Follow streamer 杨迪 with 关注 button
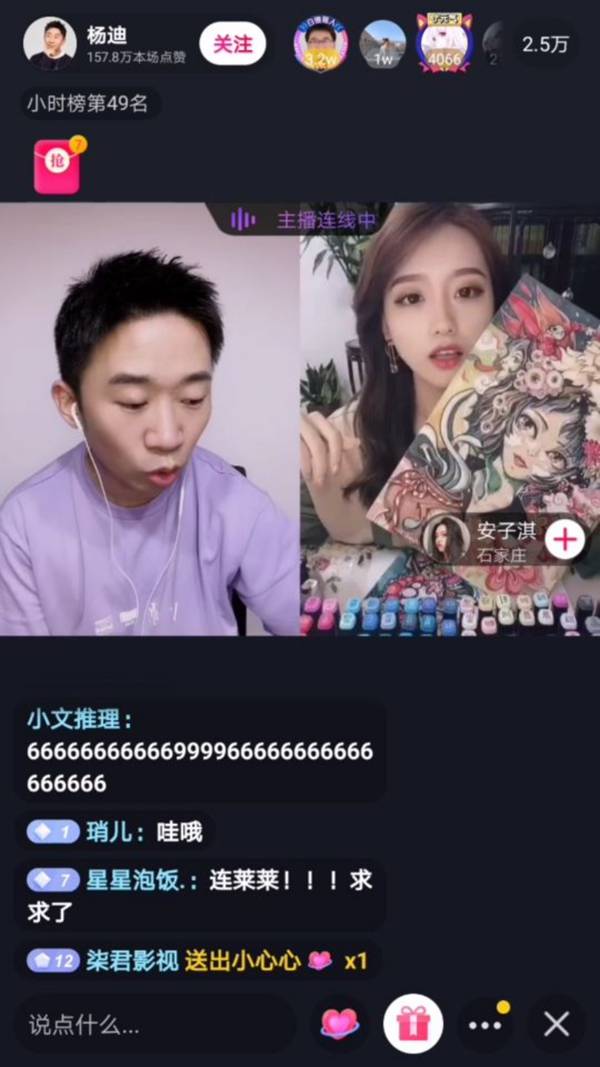Viewport: 600px width, 1067px height. [x=232, y=44]
